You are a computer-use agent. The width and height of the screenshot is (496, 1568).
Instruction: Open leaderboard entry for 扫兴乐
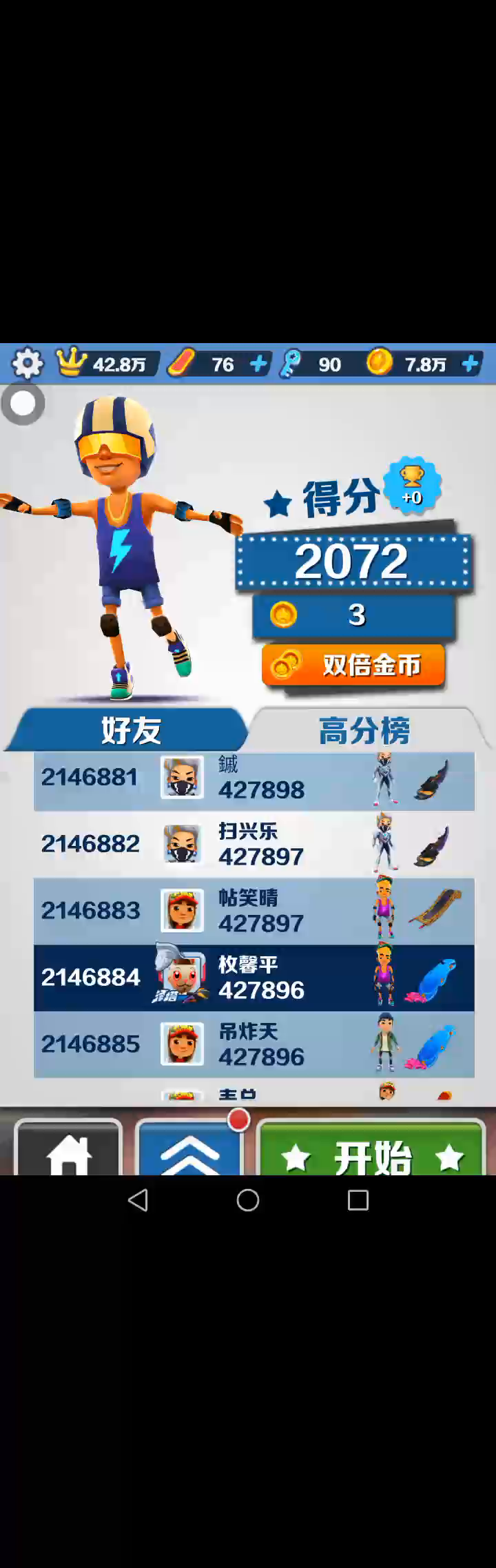pos(254,844)
